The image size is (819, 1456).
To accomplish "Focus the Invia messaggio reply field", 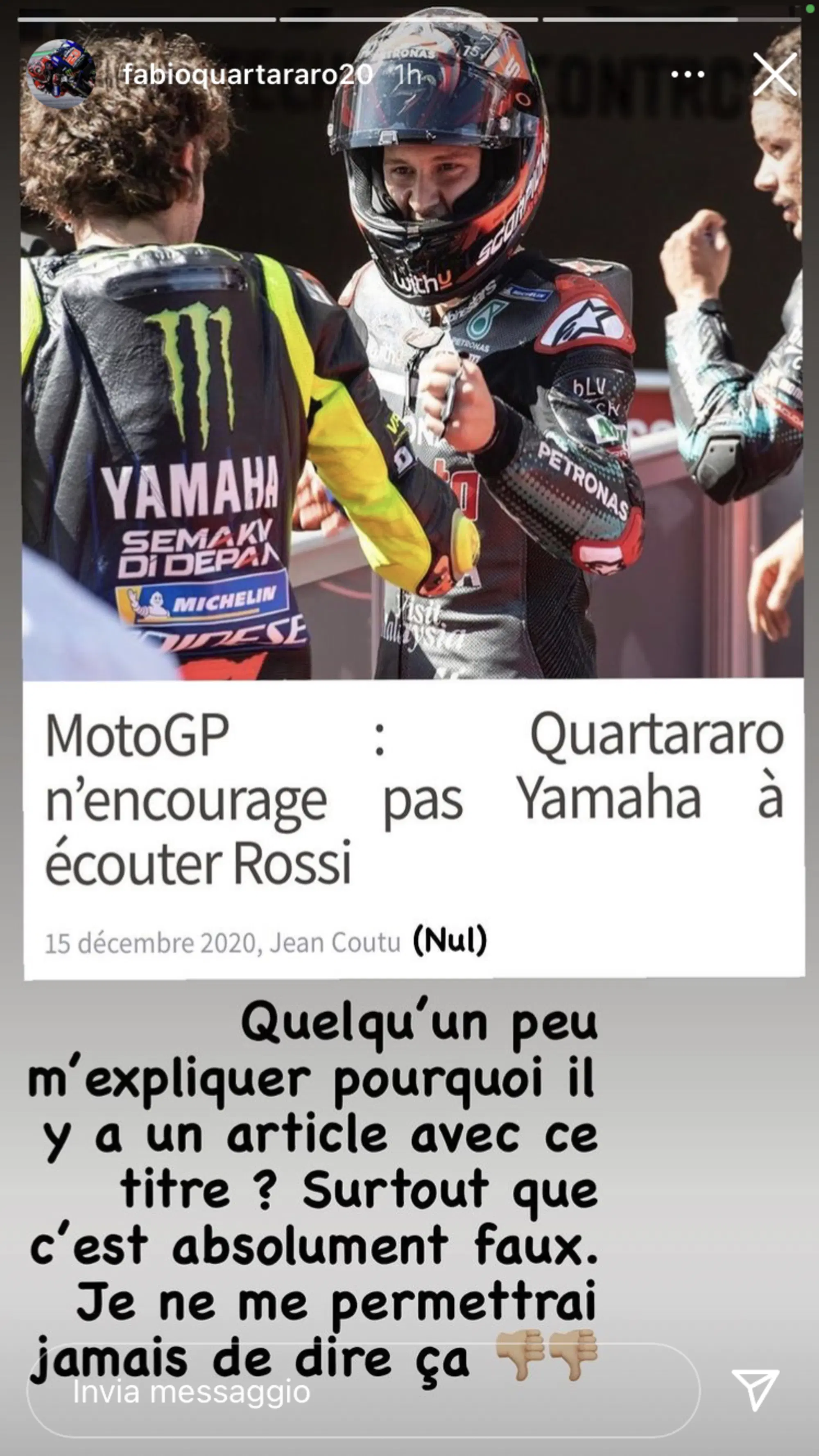I will pyautogui.click(x=362, y=1392).
